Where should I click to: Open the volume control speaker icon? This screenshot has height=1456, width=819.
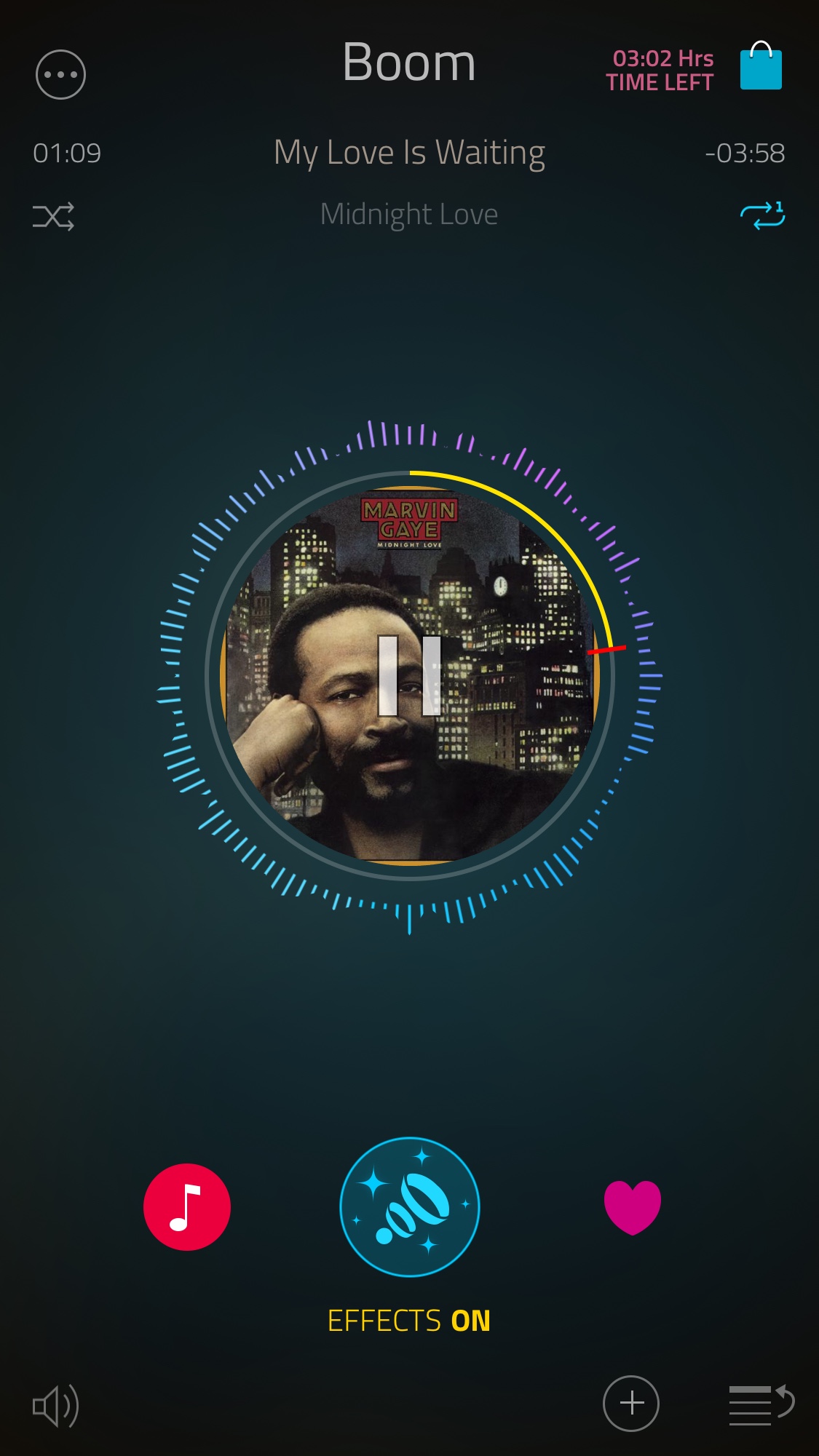click(x=56, y=1406)
